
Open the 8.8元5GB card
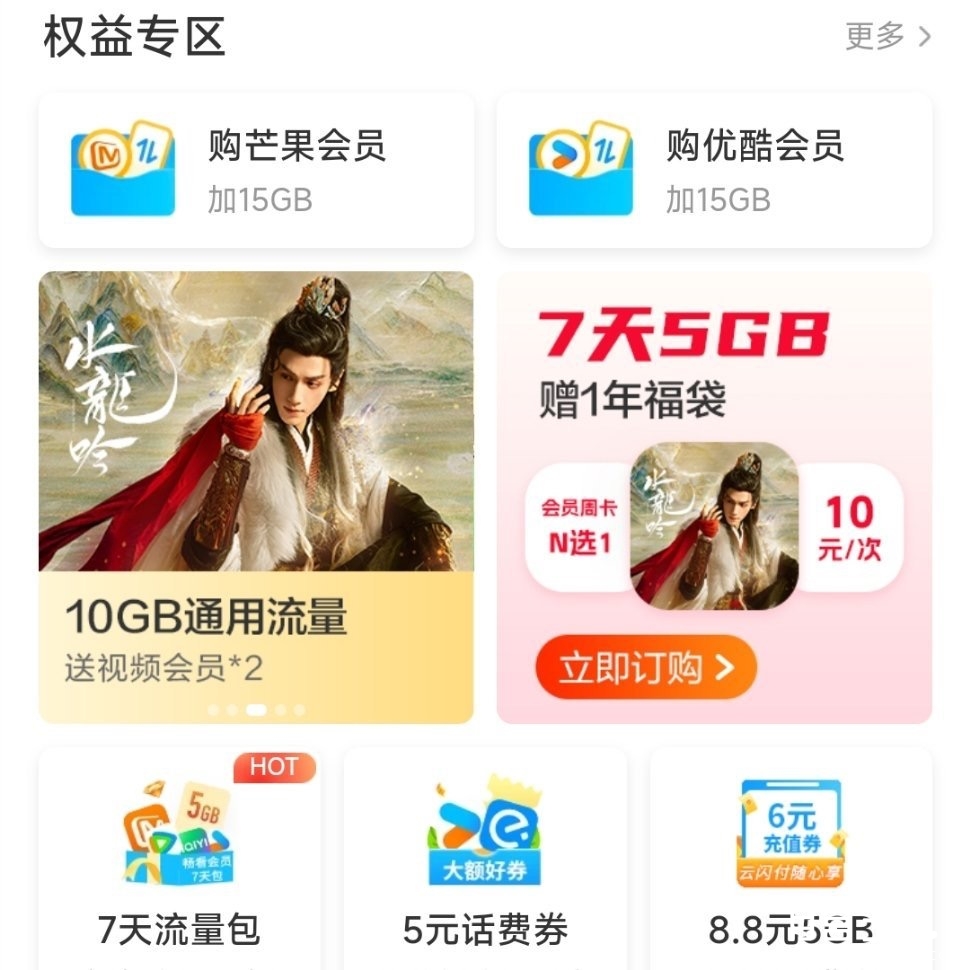pyautogui.click(x=790, y=860)
